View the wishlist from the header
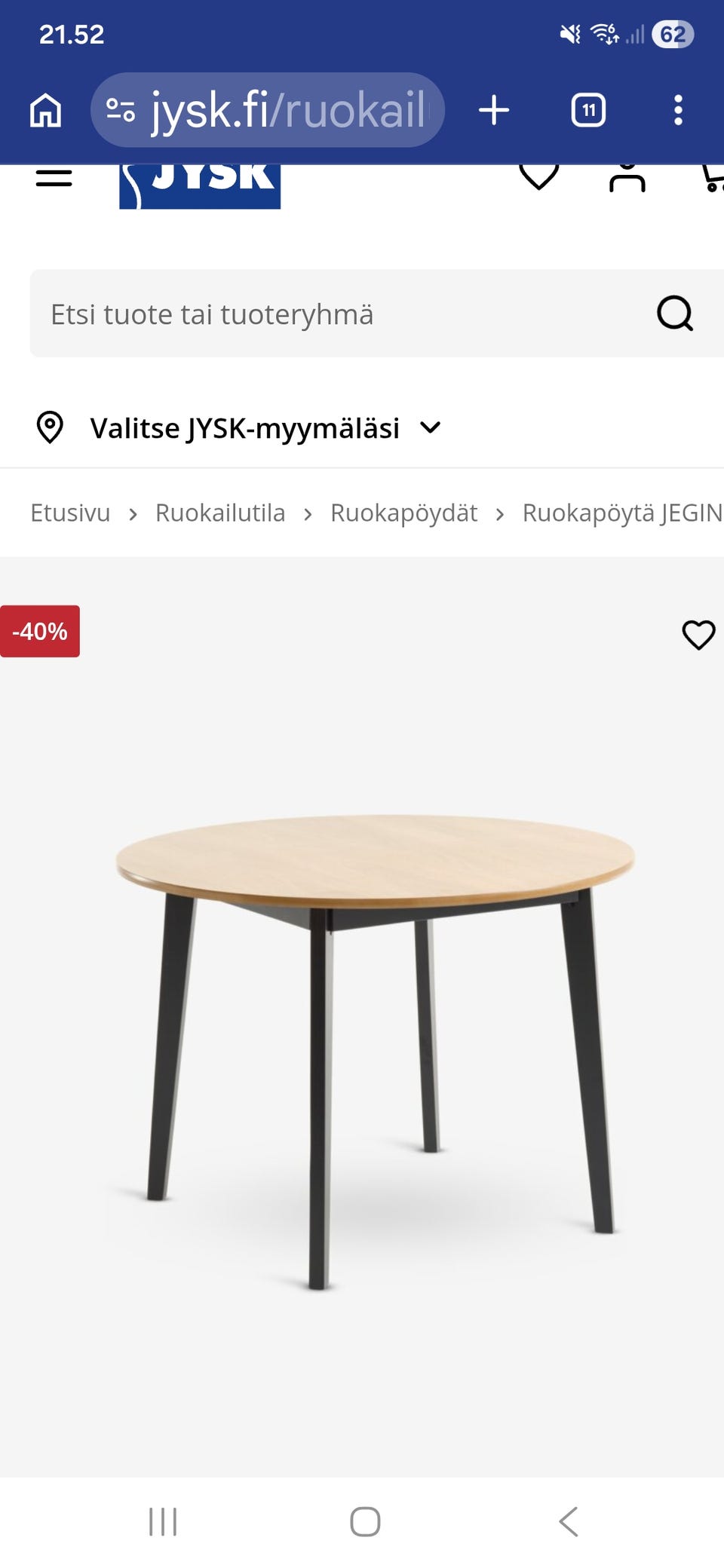Image resolution: width=724 pixels, height=1568 pixels. coord(538,176)
